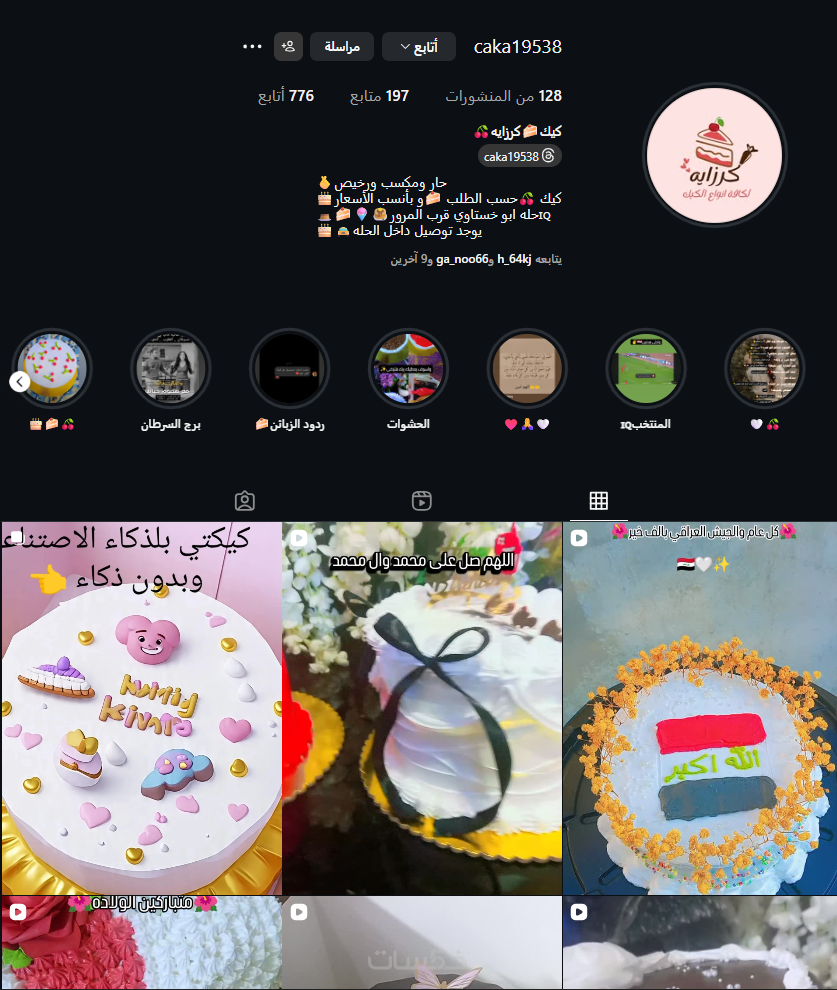The height and width of the screenshot is (990, 837).
Task: View the 197 متابع followers list
Action: tap(379, 96)
